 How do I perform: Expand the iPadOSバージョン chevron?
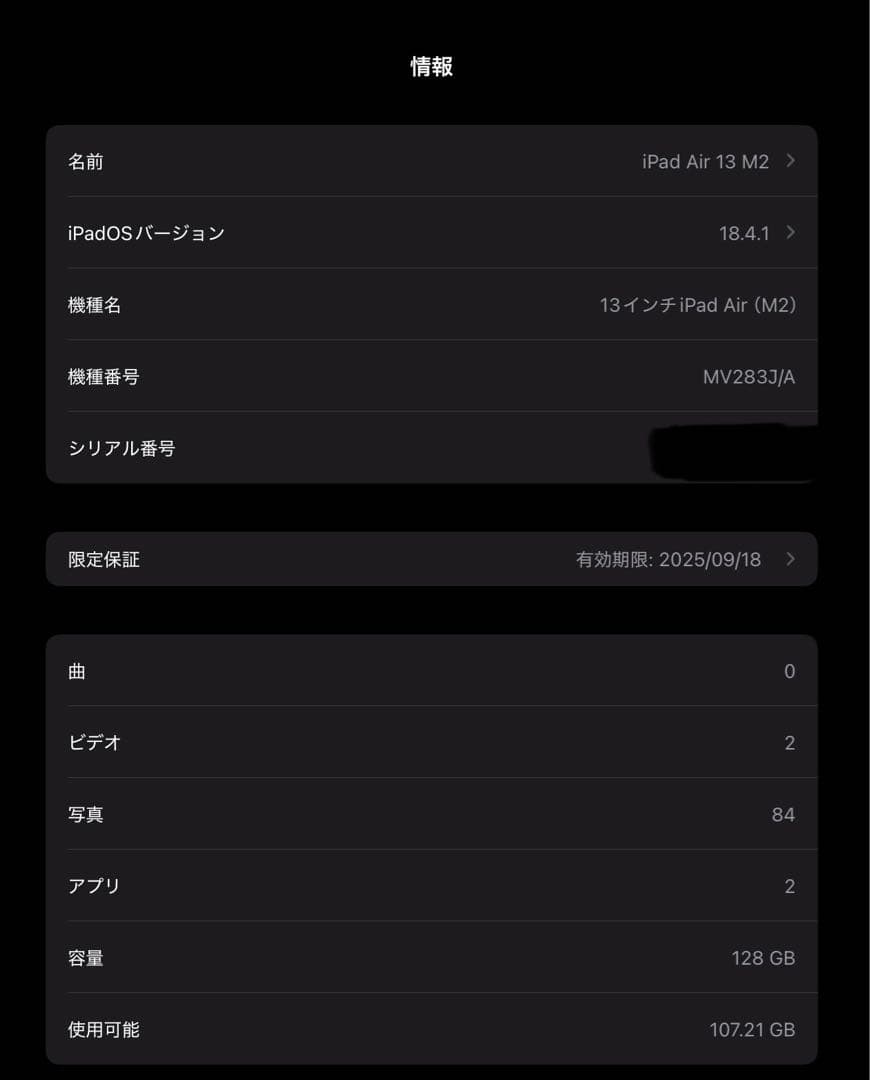click(789, 233)
